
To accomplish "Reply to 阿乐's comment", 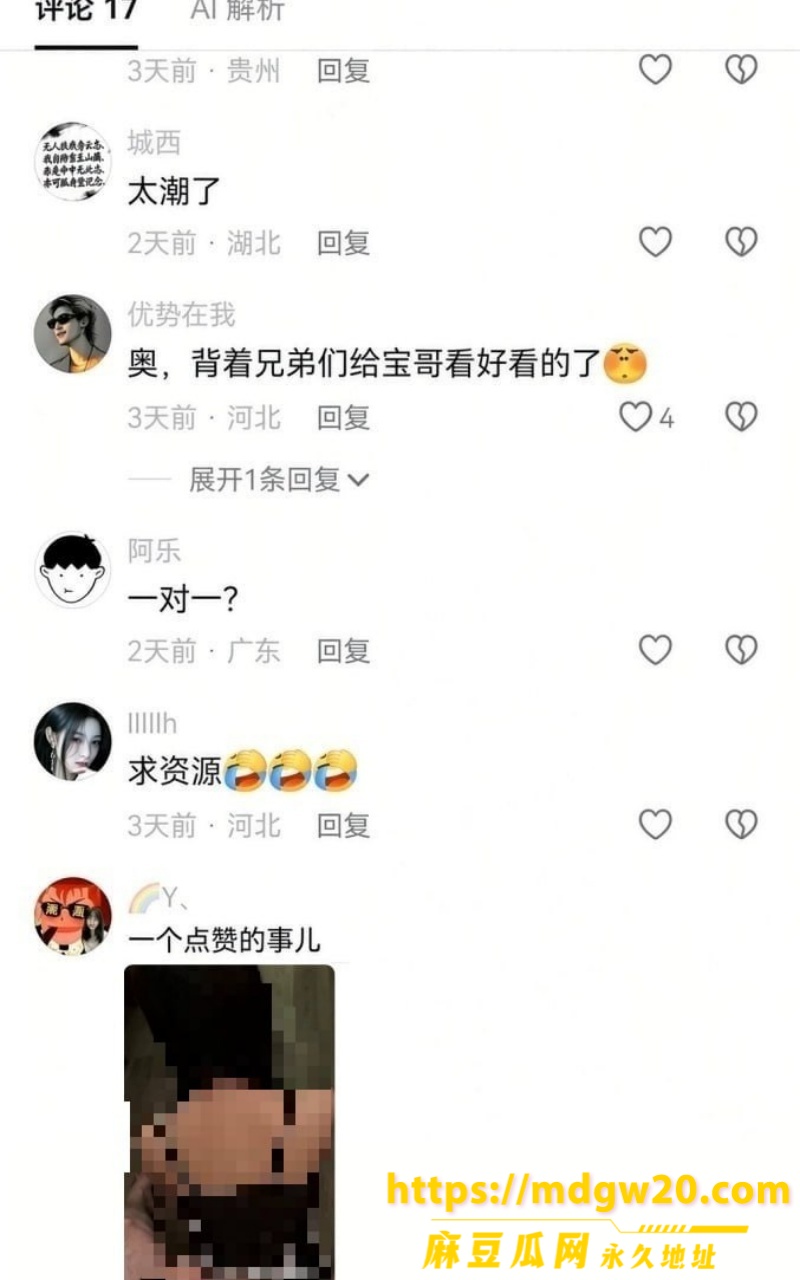I will [344, 651].
